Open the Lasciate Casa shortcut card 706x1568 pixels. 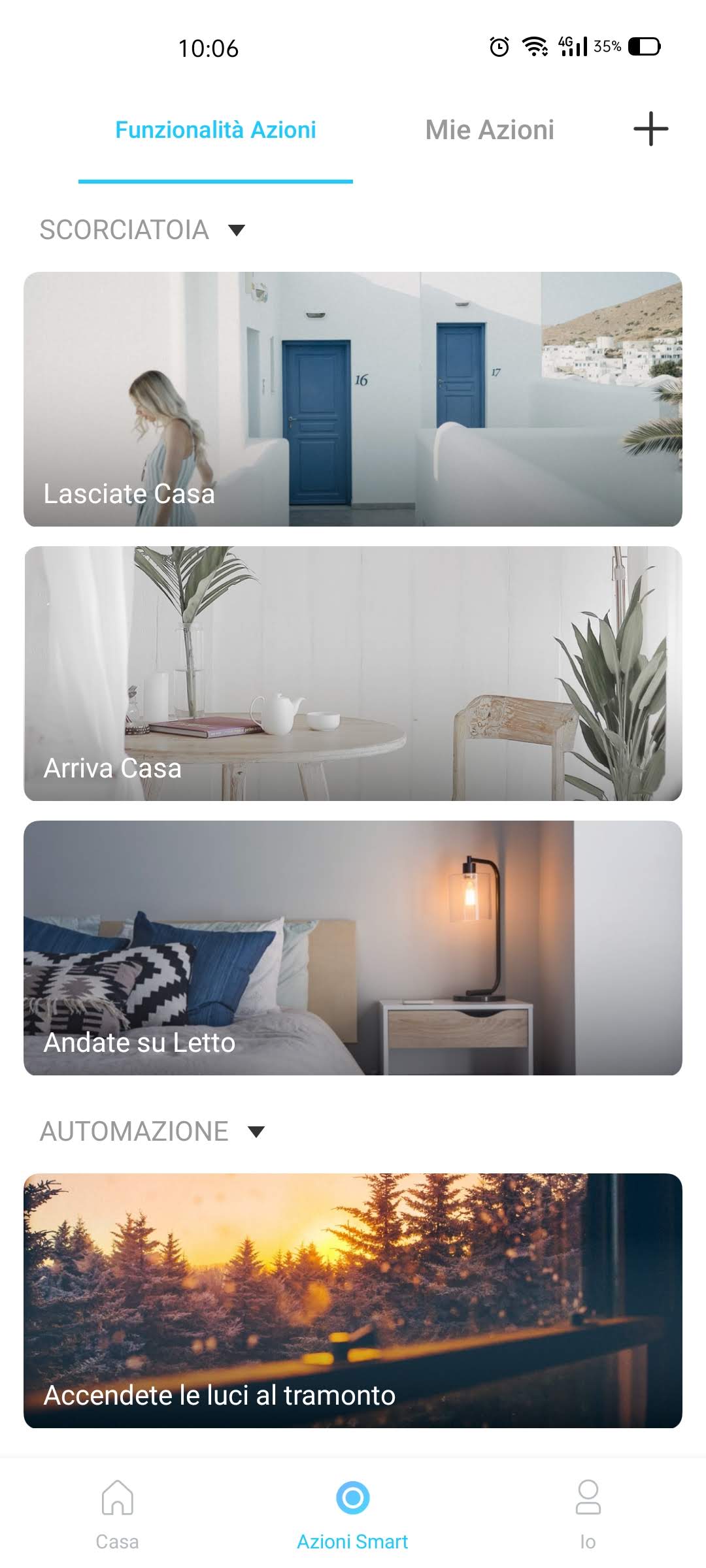click(353, 399)
